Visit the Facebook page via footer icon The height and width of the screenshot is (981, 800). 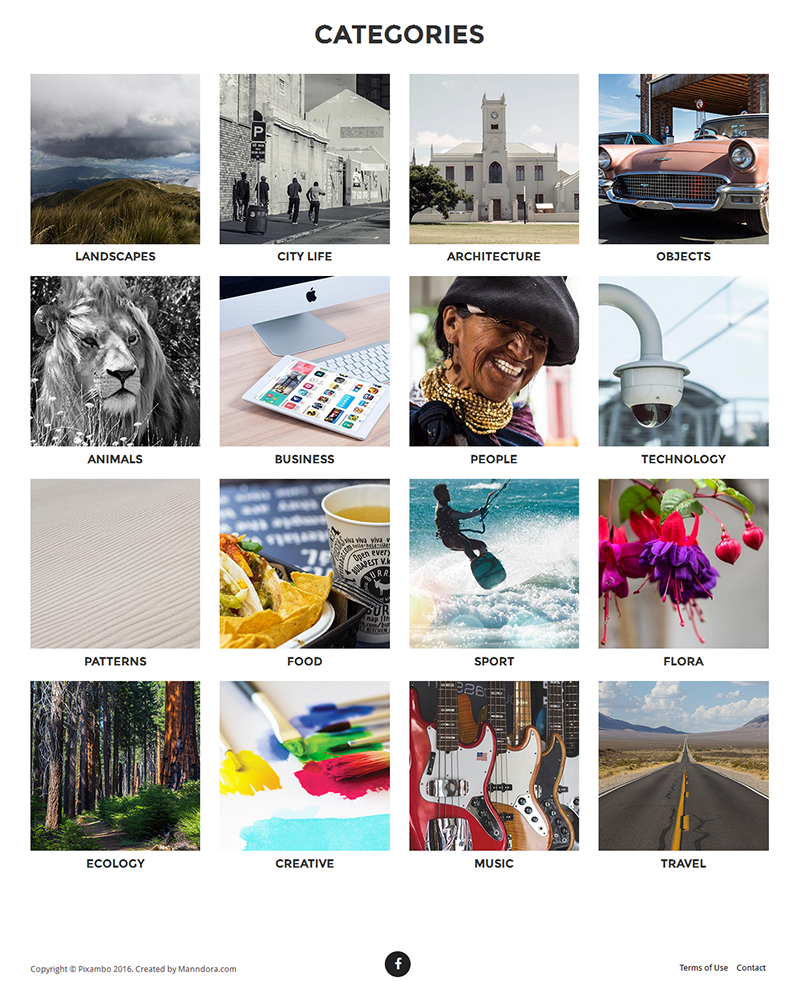point(398,964)
